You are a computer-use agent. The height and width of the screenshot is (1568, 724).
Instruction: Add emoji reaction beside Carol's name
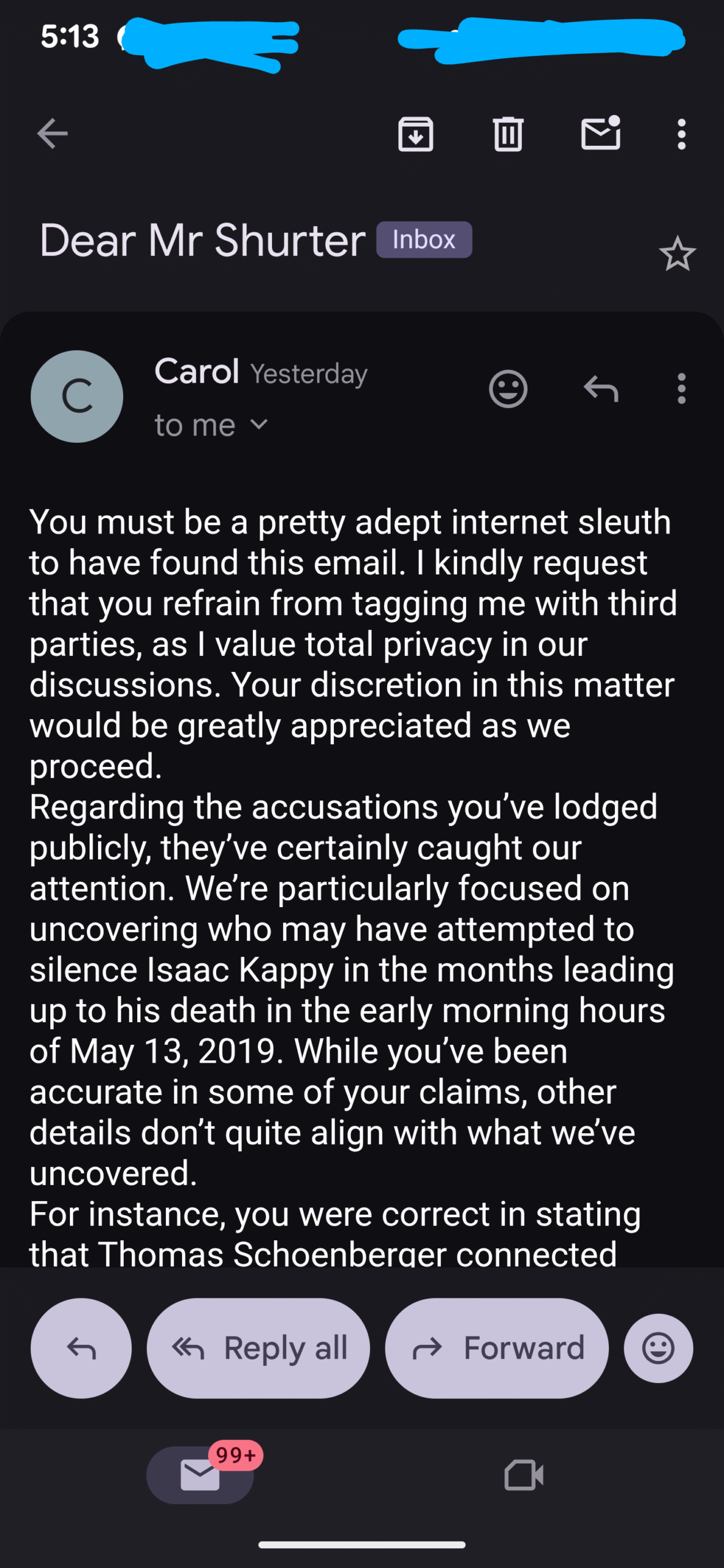click(508, 388)
